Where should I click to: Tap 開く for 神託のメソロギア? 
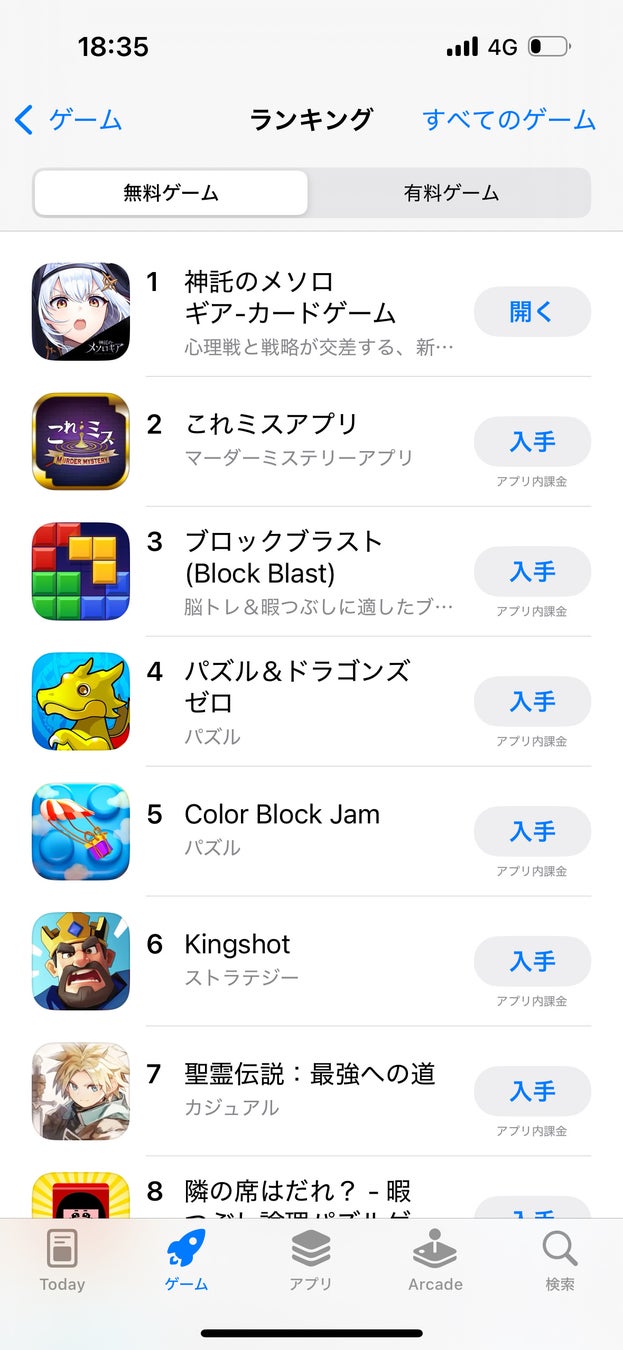tap(532, 312)
